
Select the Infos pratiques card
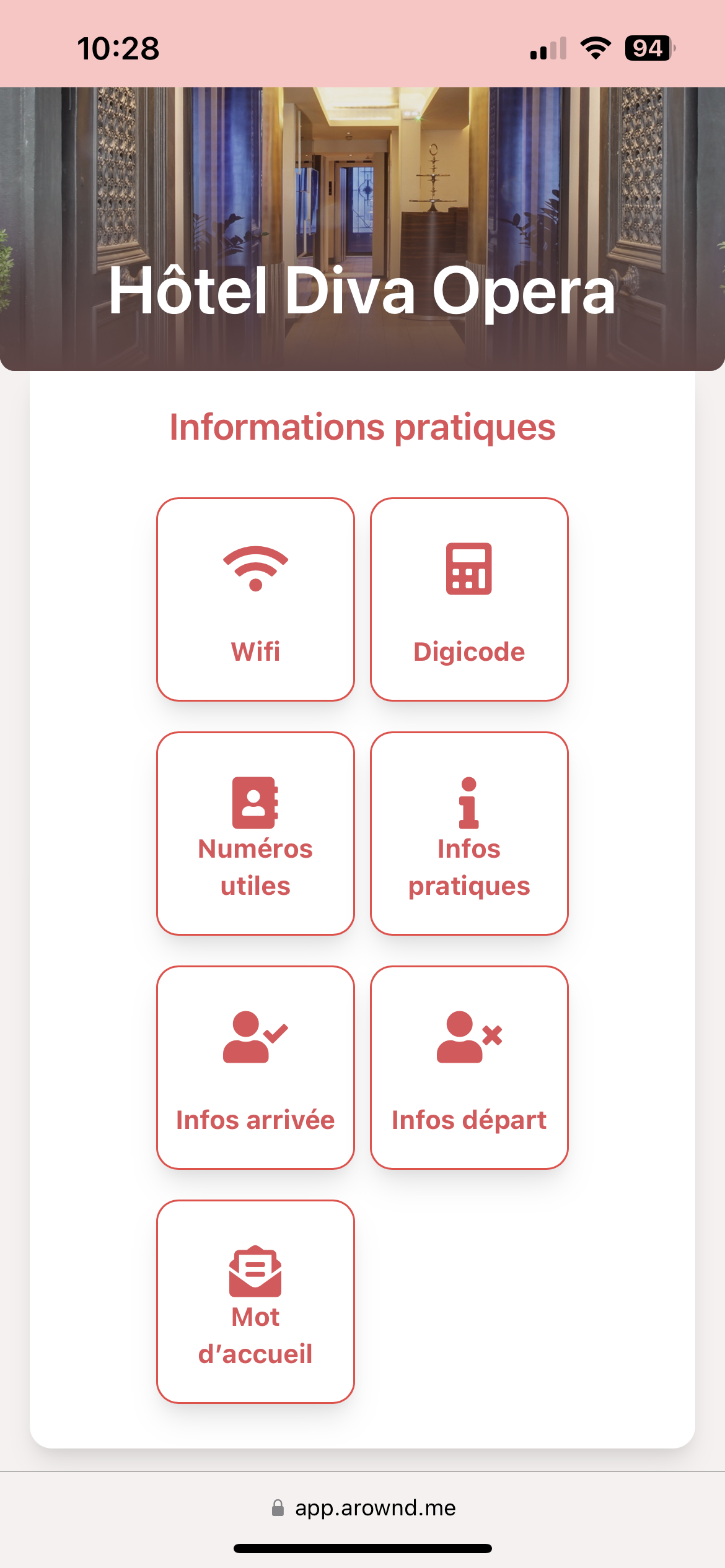pos(469,833)
